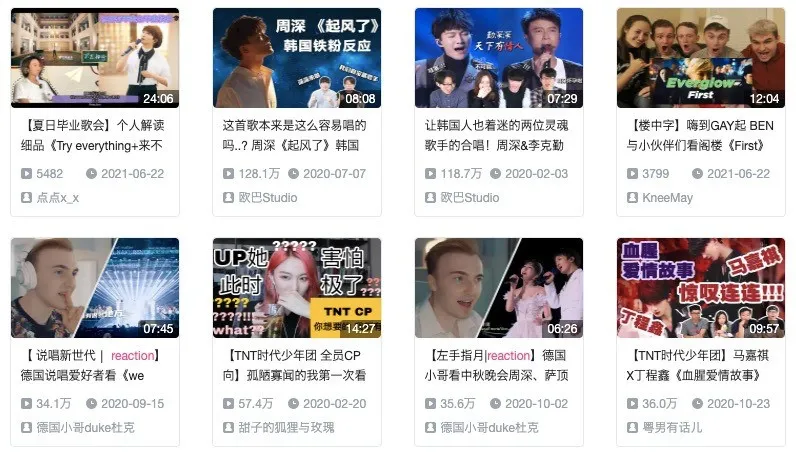Open the 说唱新世代 reaction video
Screen dimensions: 796x460
[94, 288]
